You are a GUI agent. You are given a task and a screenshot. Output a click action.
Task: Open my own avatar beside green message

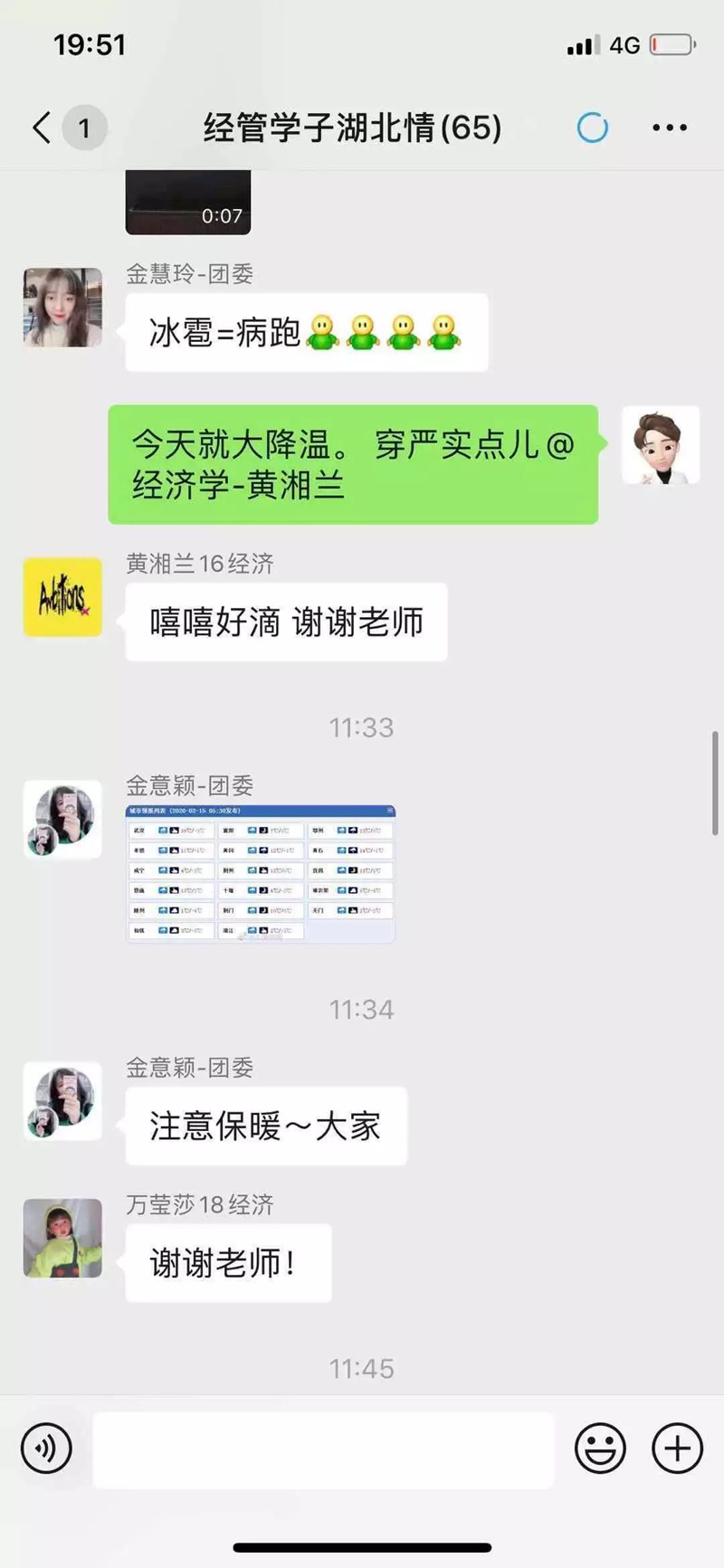click(x=660, y=445)
